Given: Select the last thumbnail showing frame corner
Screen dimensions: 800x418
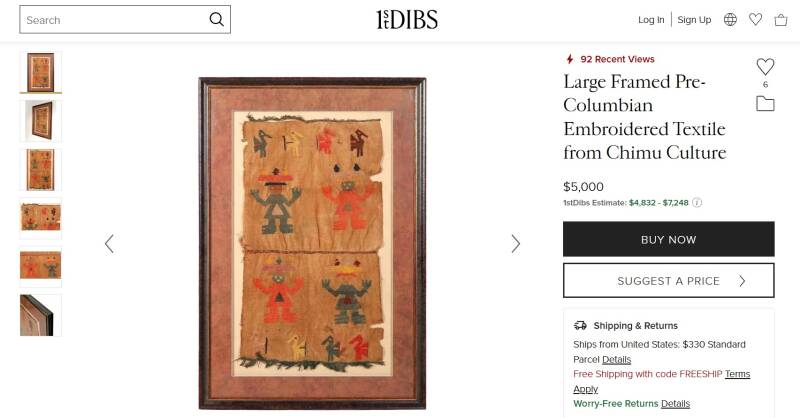Looking at the screenshot, I should [41, 315].
